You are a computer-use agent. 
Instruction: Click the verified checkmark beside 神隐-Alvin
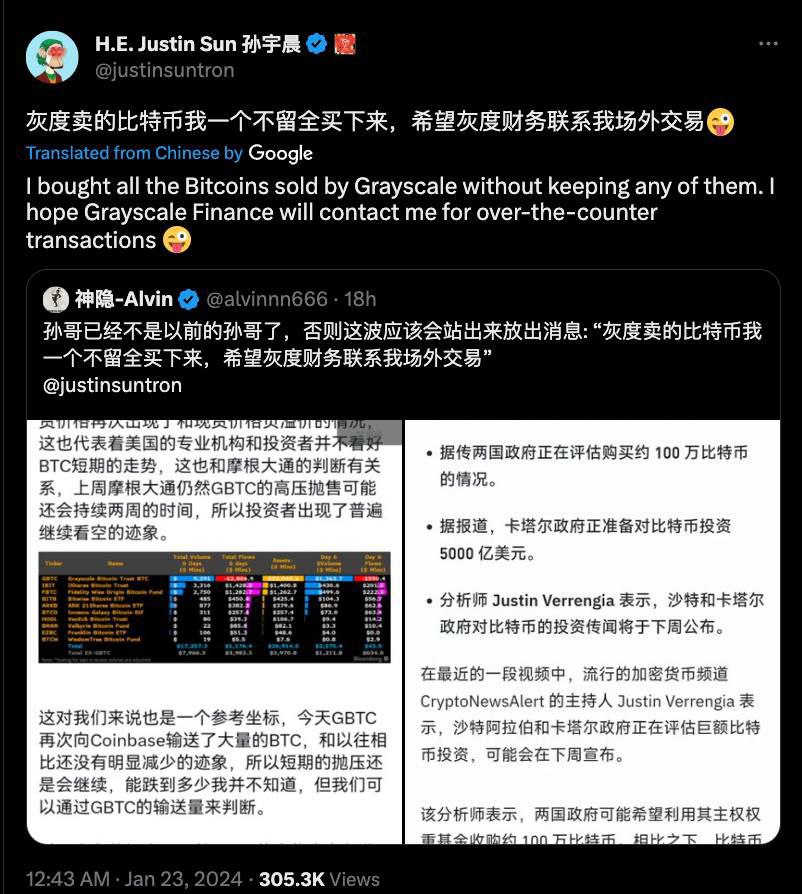pos(188,297)
